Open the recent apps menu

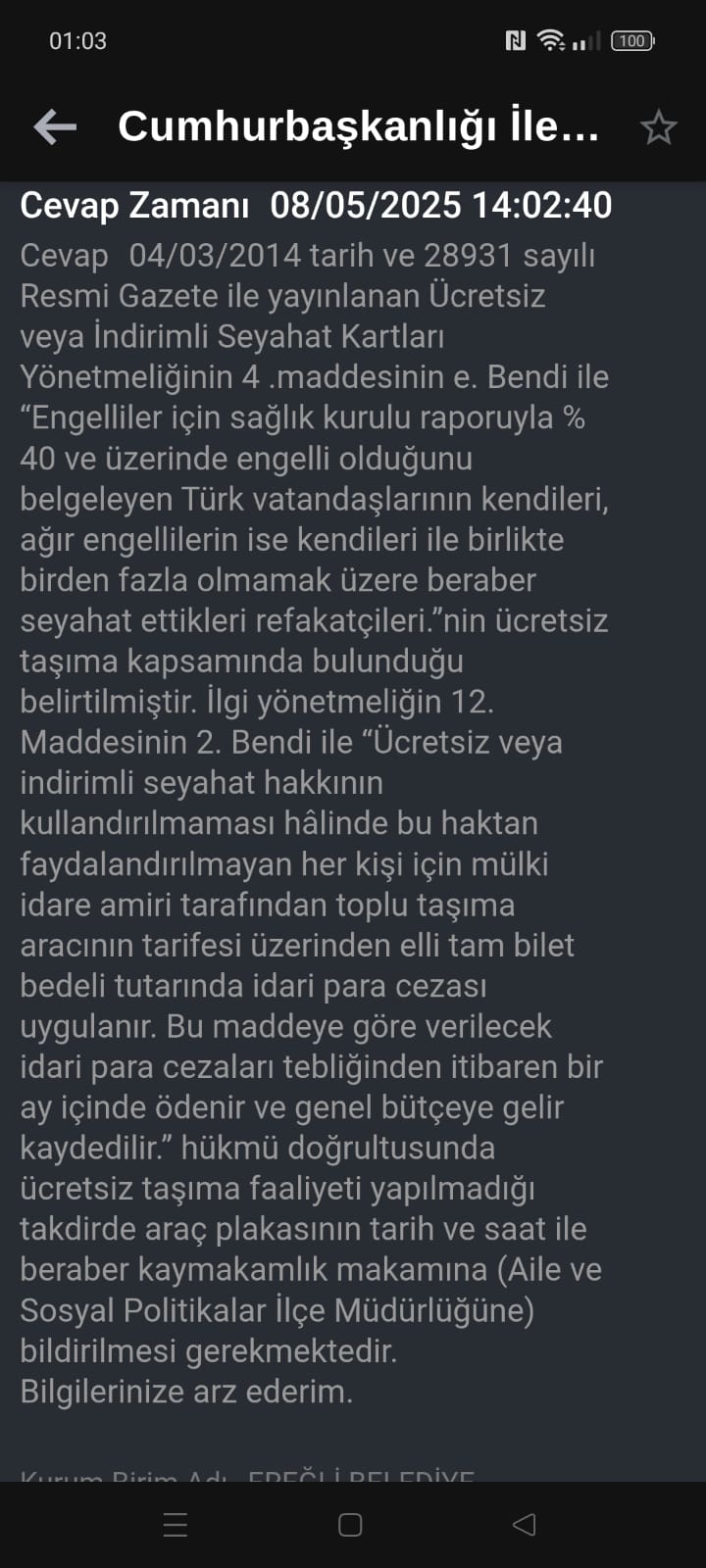[x=176, y=1525]
